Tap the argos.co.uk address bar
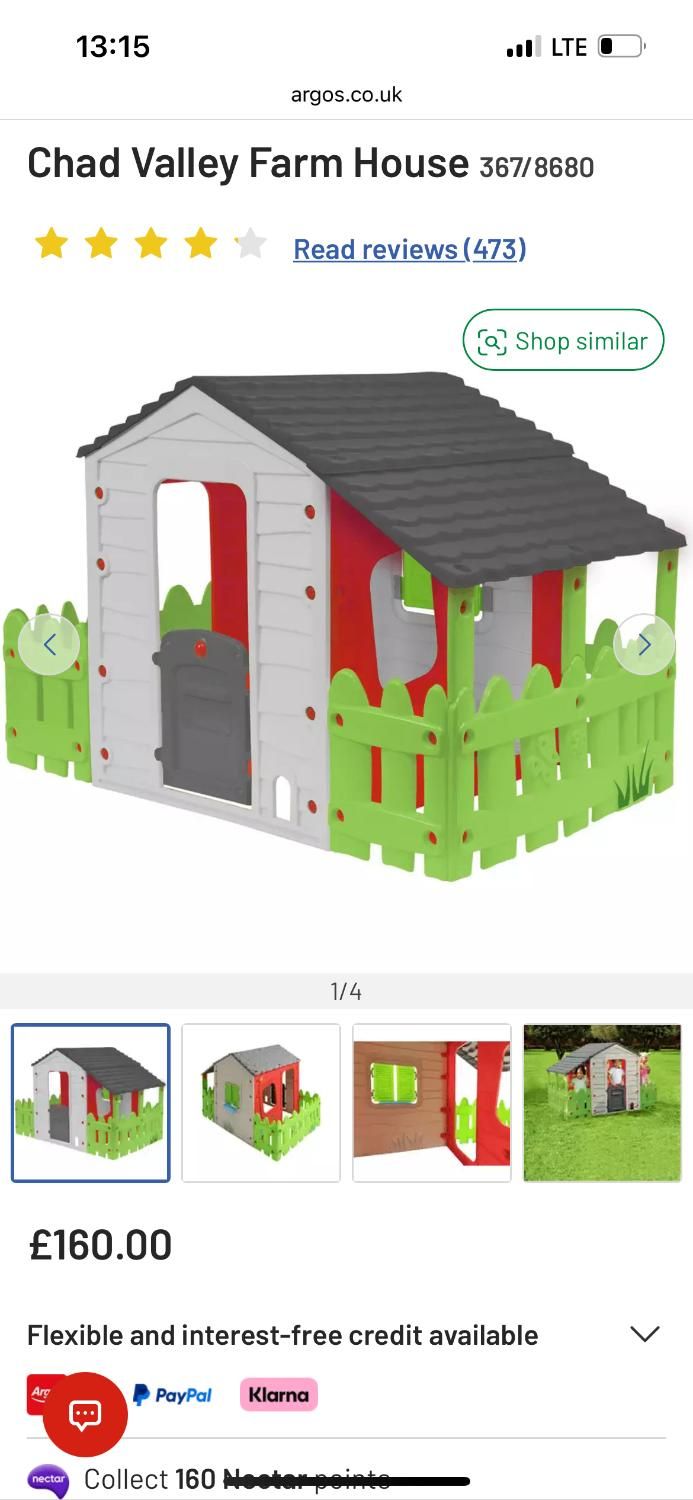The width and height of the screenshot is (693, 1500). point(346,95)
